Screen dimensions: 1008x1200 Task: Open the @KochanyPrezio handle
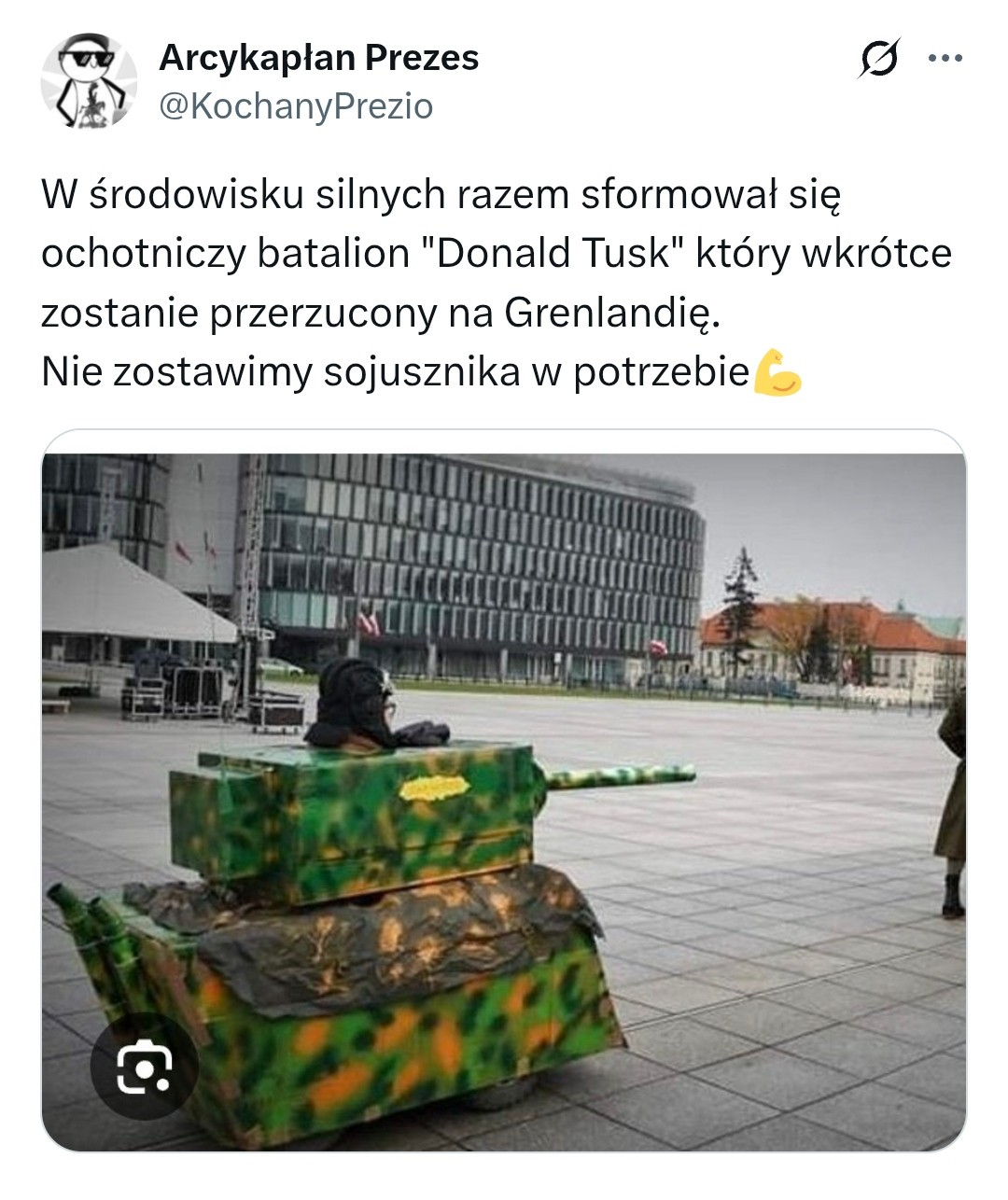coord(296,106)
